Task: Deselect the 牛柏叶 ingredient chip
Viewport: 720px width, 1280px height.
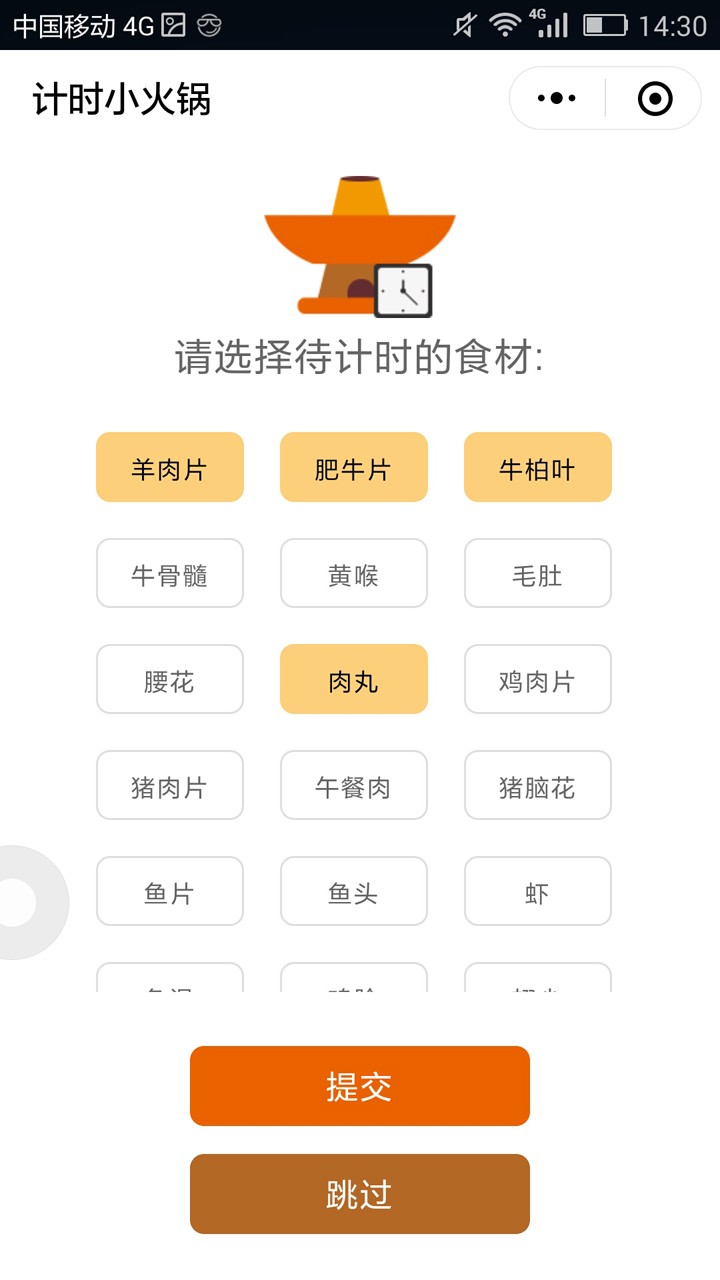Action: tap(538, 467)
